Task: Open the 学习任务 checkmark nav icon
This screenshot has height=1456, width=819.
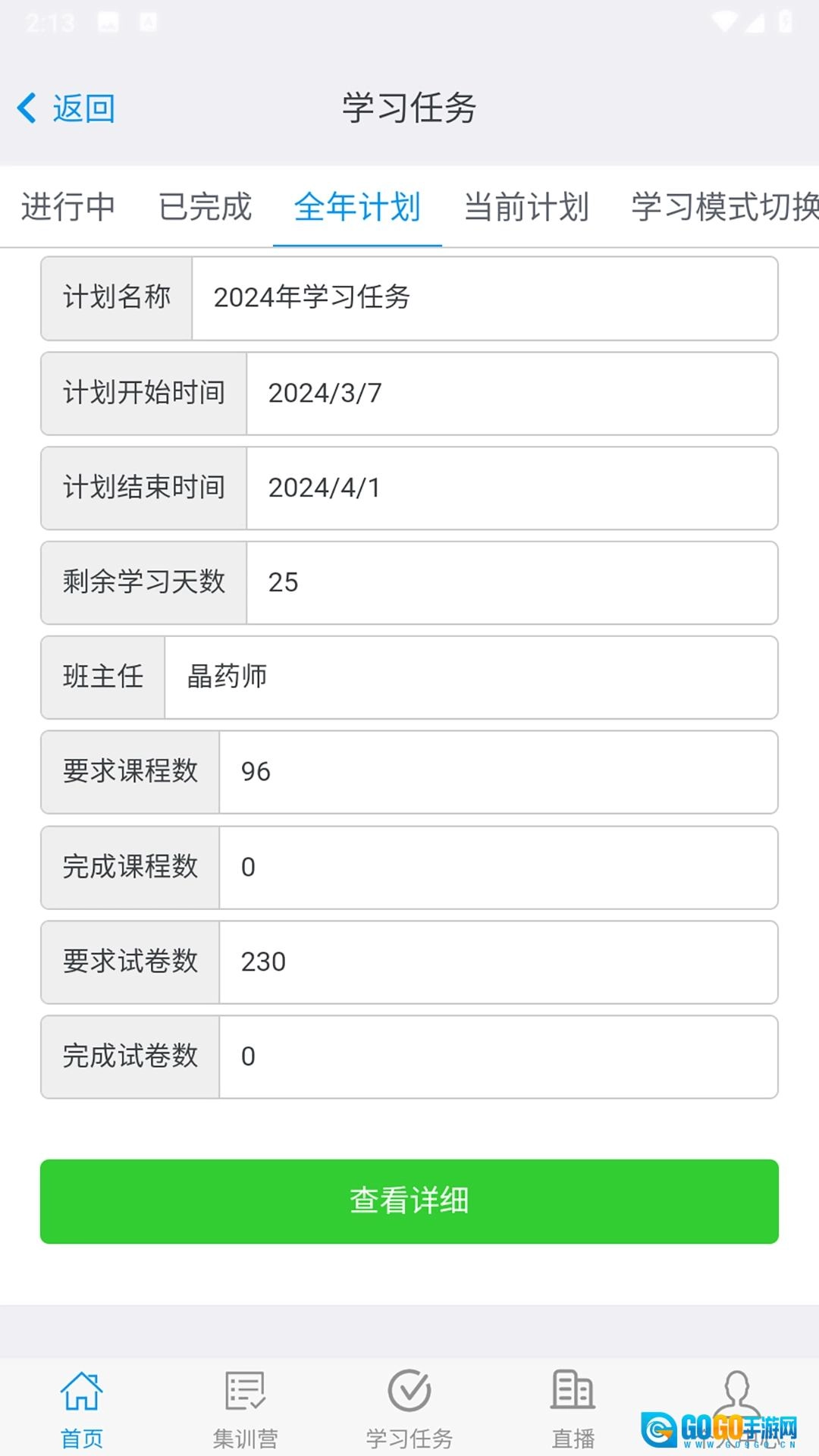Action: [x=409, y=1403]
